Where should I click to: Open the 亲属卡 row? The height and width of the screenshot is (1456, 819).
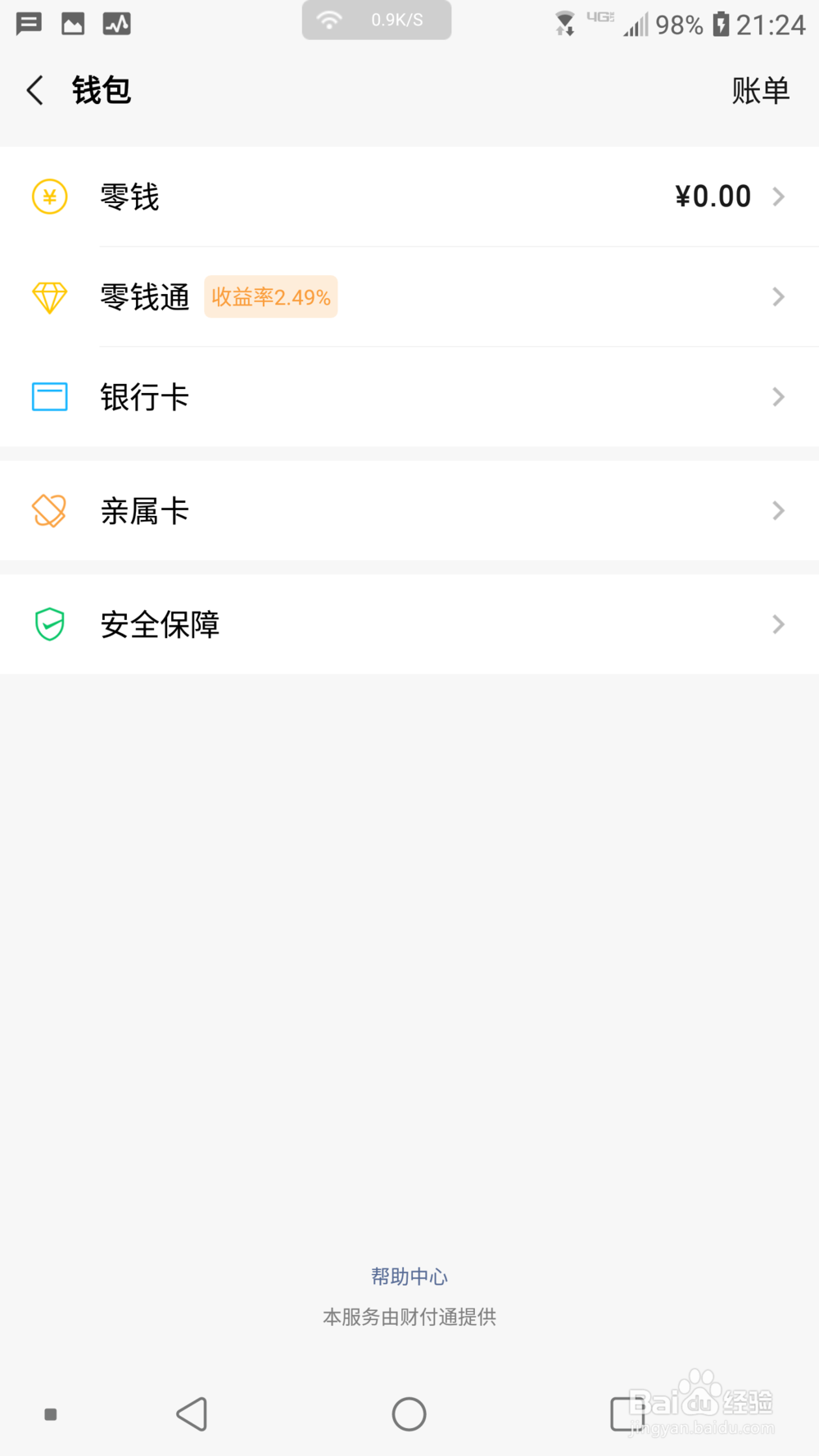click(409, 511)
